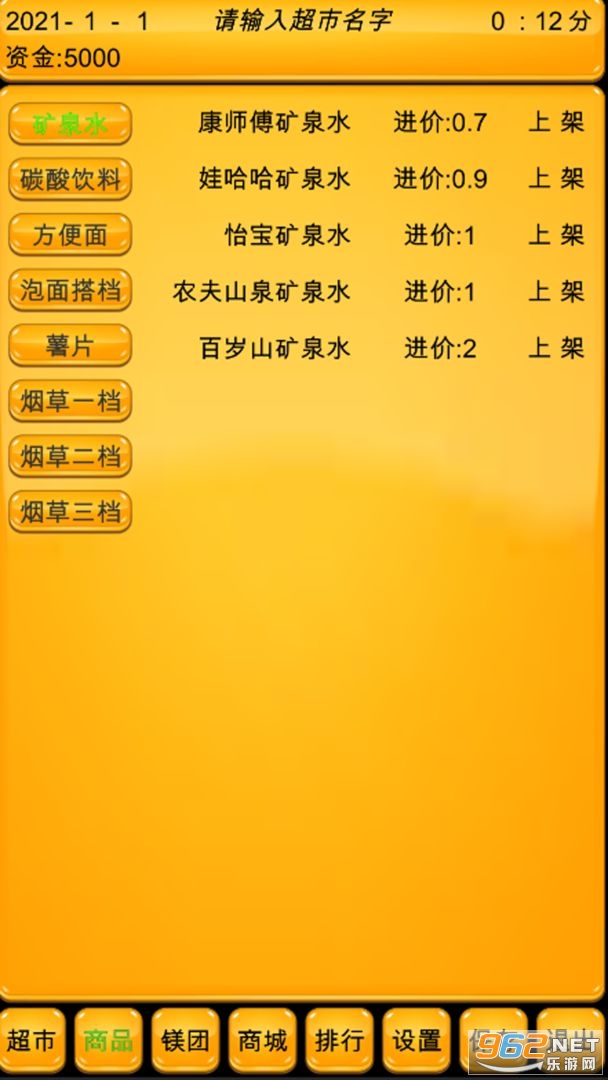This screenshot has width=608, height=1080.
Task: Open the 方便面 category
Action: coord(70,235)
